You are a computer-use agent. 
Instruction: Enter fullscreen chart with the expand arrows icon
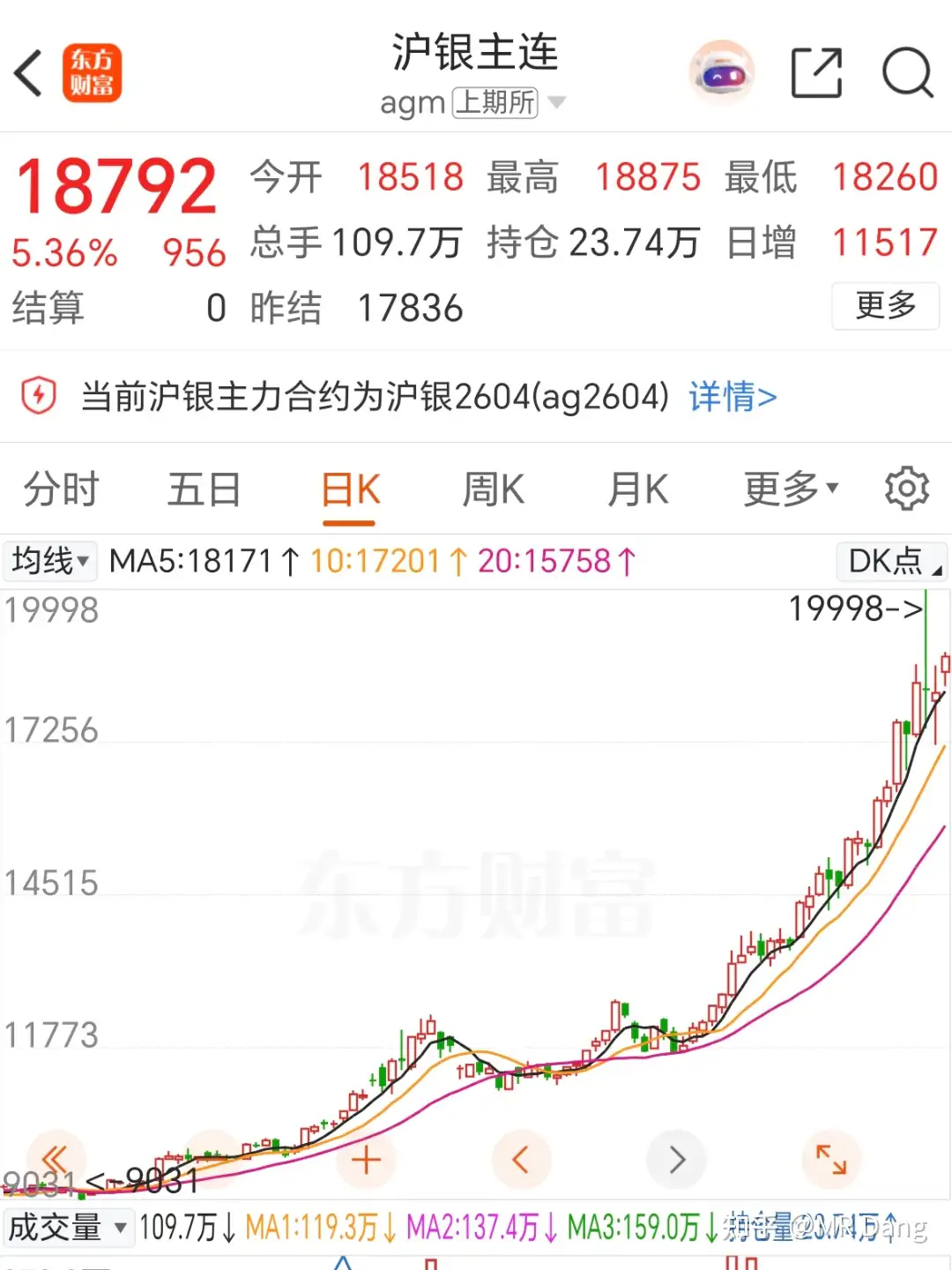click(832, 1160)
